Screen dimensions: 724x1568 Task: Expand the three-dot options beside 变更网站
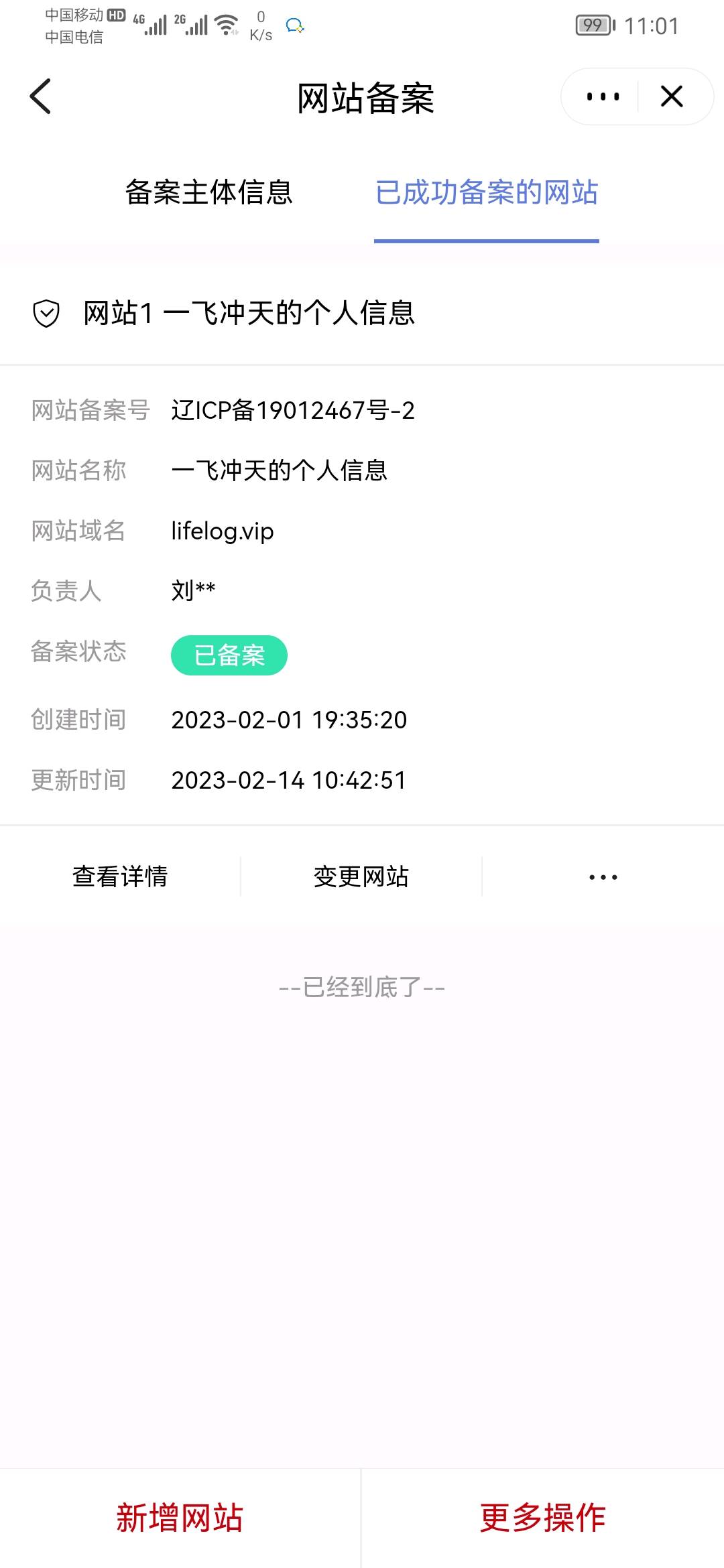[603, 876]
